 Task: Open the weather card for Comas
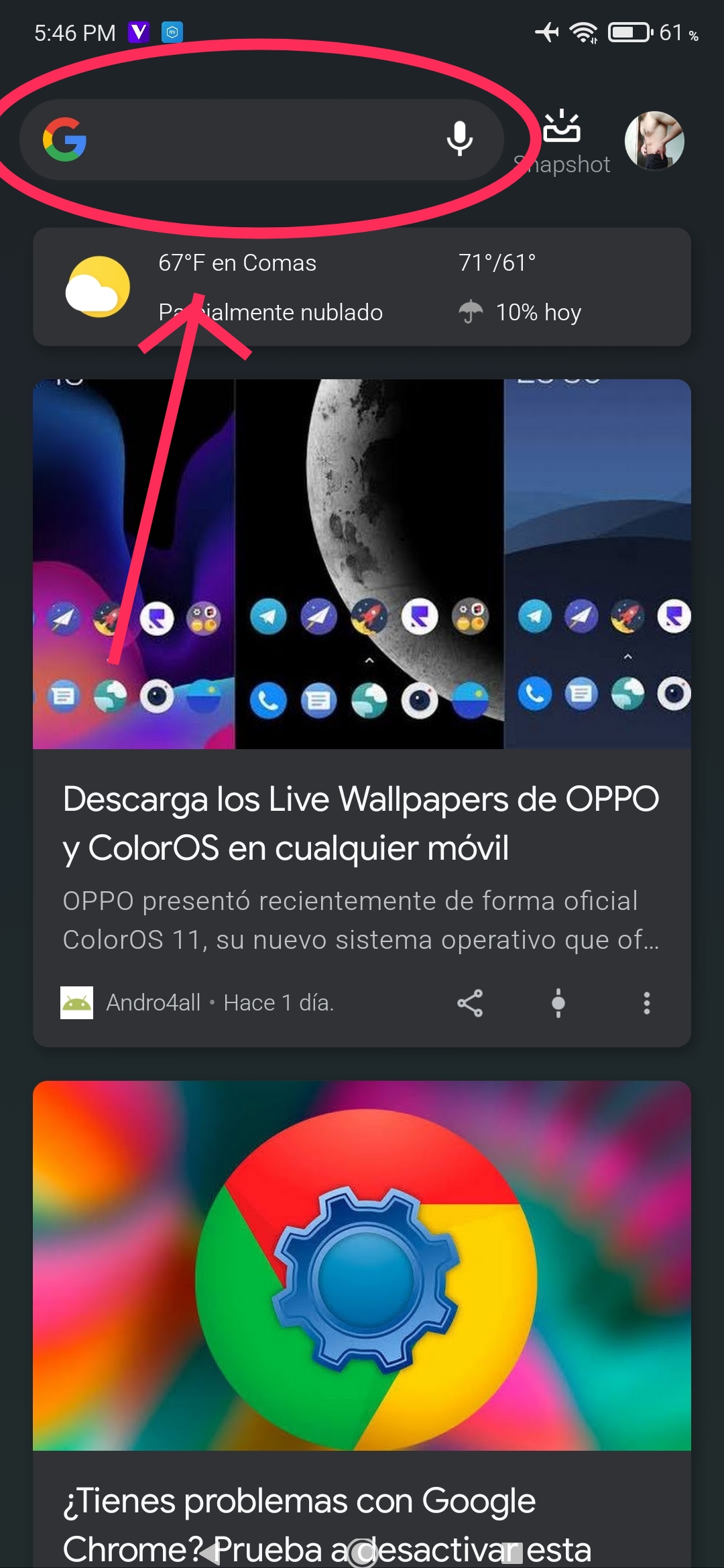point(362,287)
